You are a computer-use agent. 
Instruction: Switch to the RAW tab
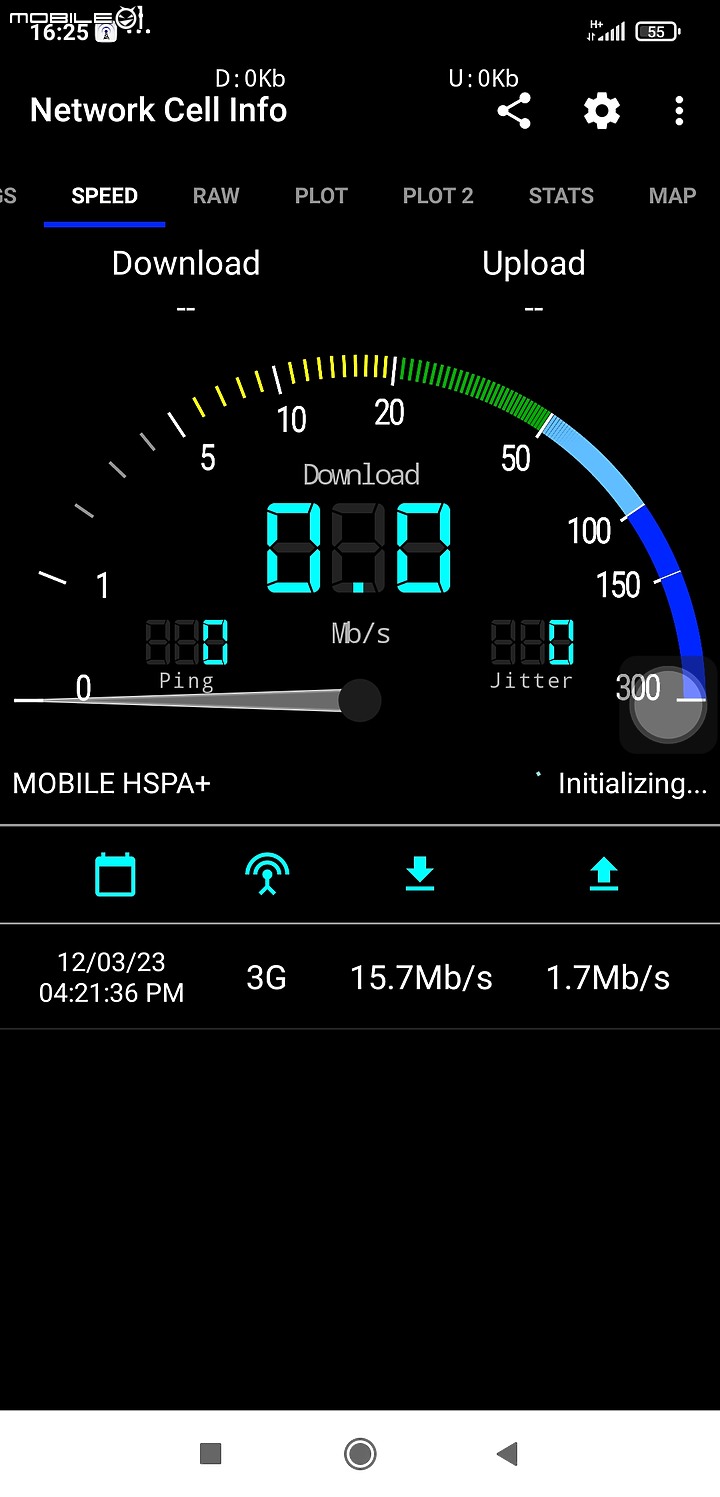(216, 196)
